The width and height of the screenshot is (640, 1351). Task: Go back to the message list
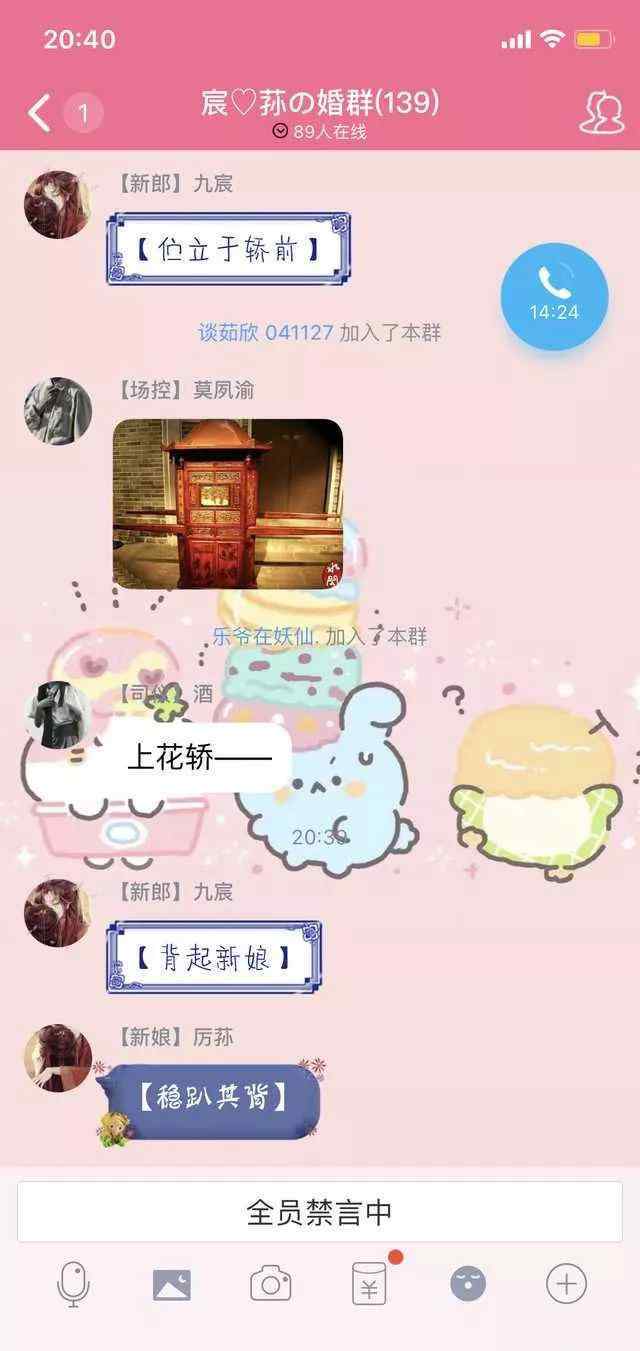[39, 113]
